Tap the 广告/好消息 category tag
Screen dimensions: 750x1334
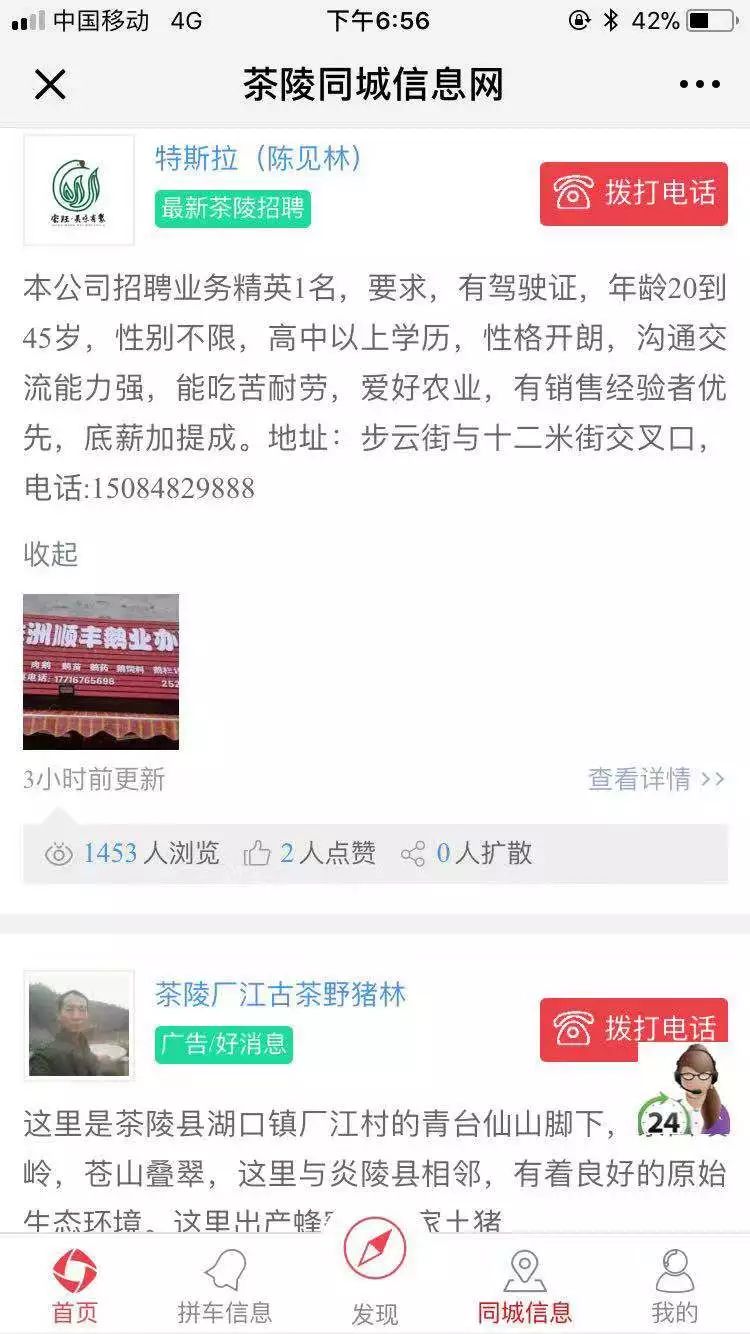click(223, 1044)
